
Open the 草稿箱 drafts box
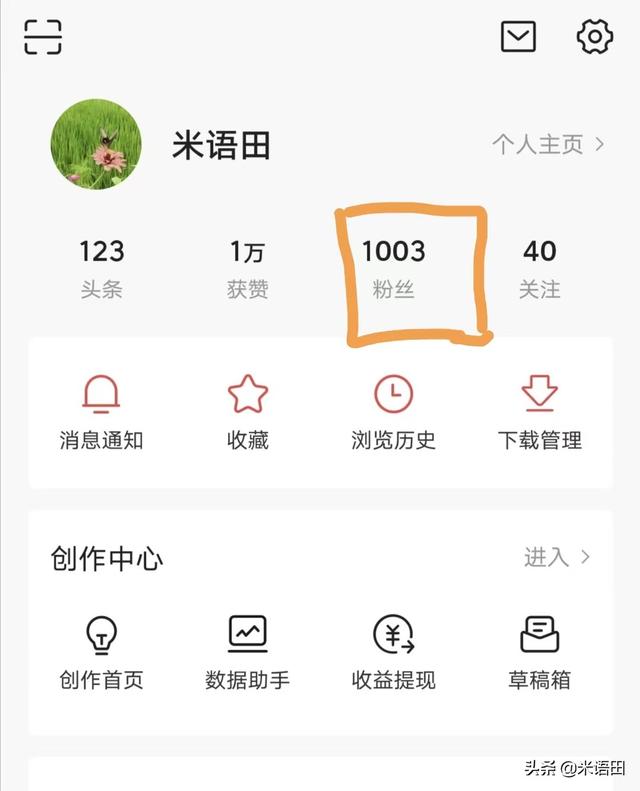click(x=539, y=652)
